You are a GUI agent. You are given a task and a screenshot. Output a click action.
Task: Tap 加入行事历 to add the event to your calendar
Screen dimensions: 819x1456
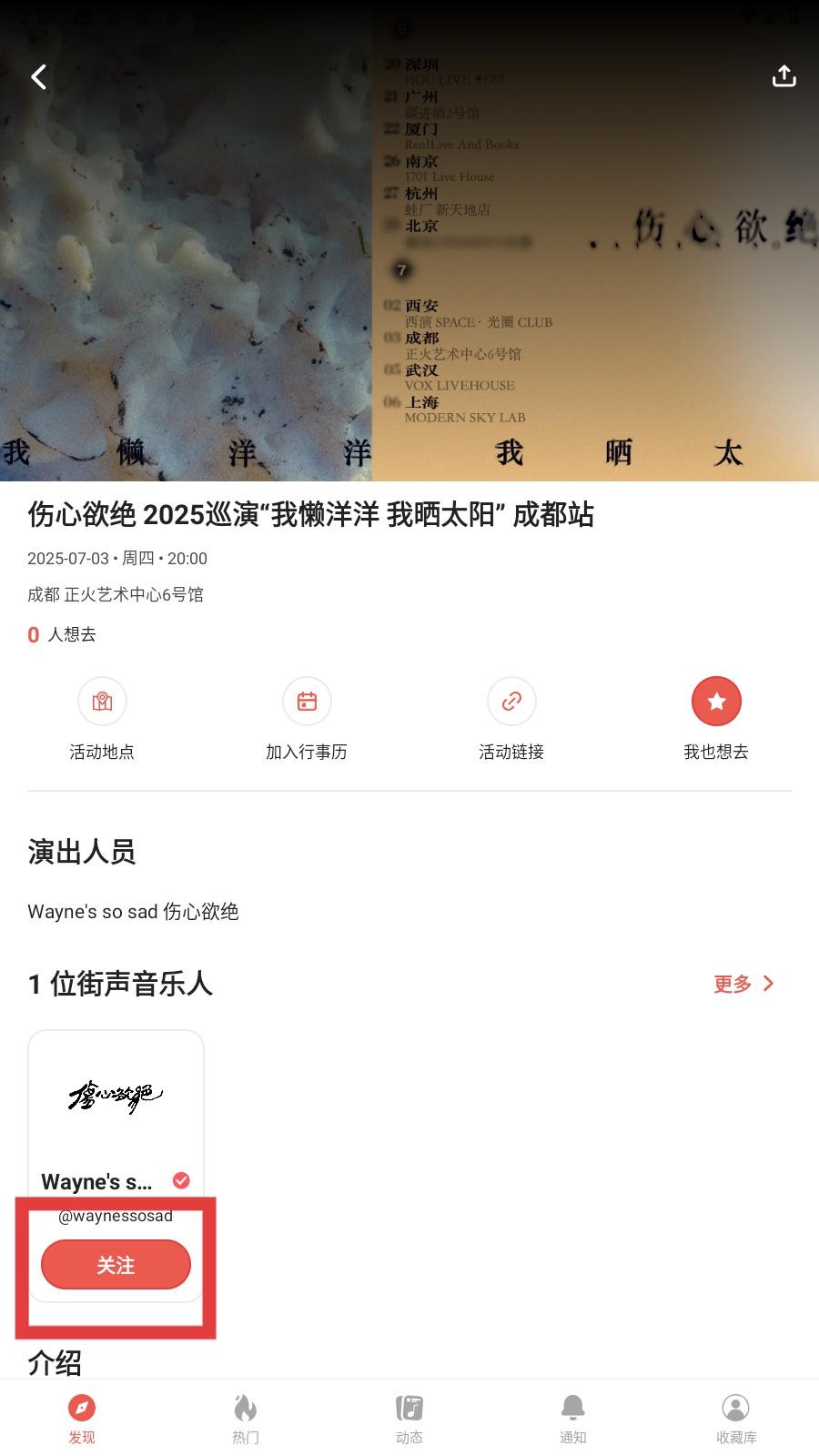307,719
